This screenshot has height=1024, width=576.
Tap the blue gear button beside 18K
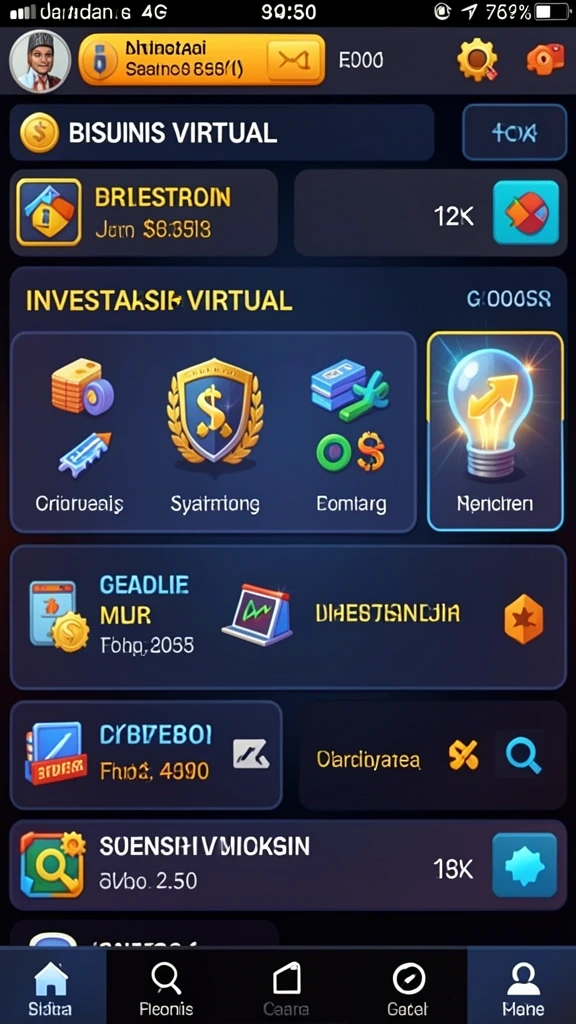pos(524,865)
